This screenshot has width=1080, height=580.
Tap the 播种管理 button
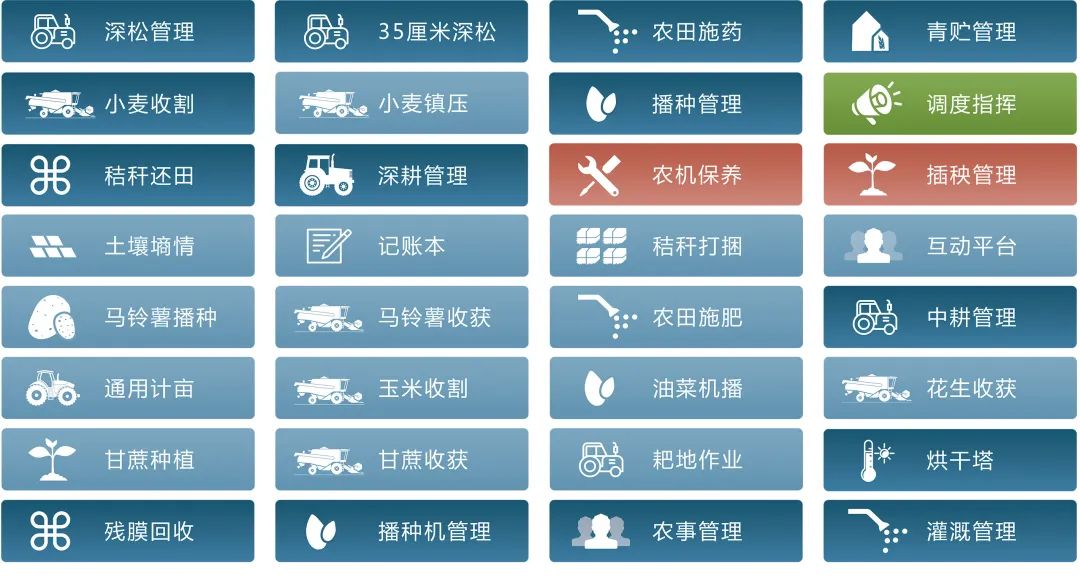(675, 103)
